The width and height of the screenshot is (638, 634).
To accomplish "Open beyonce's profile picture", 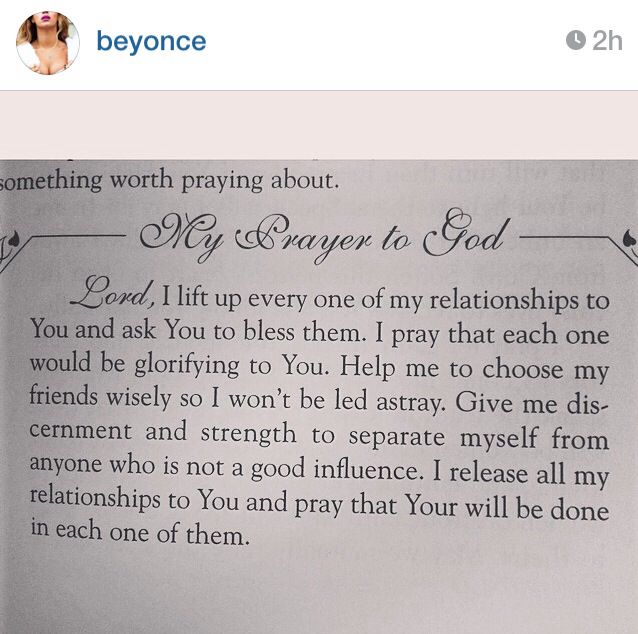I will click(47, 42).
